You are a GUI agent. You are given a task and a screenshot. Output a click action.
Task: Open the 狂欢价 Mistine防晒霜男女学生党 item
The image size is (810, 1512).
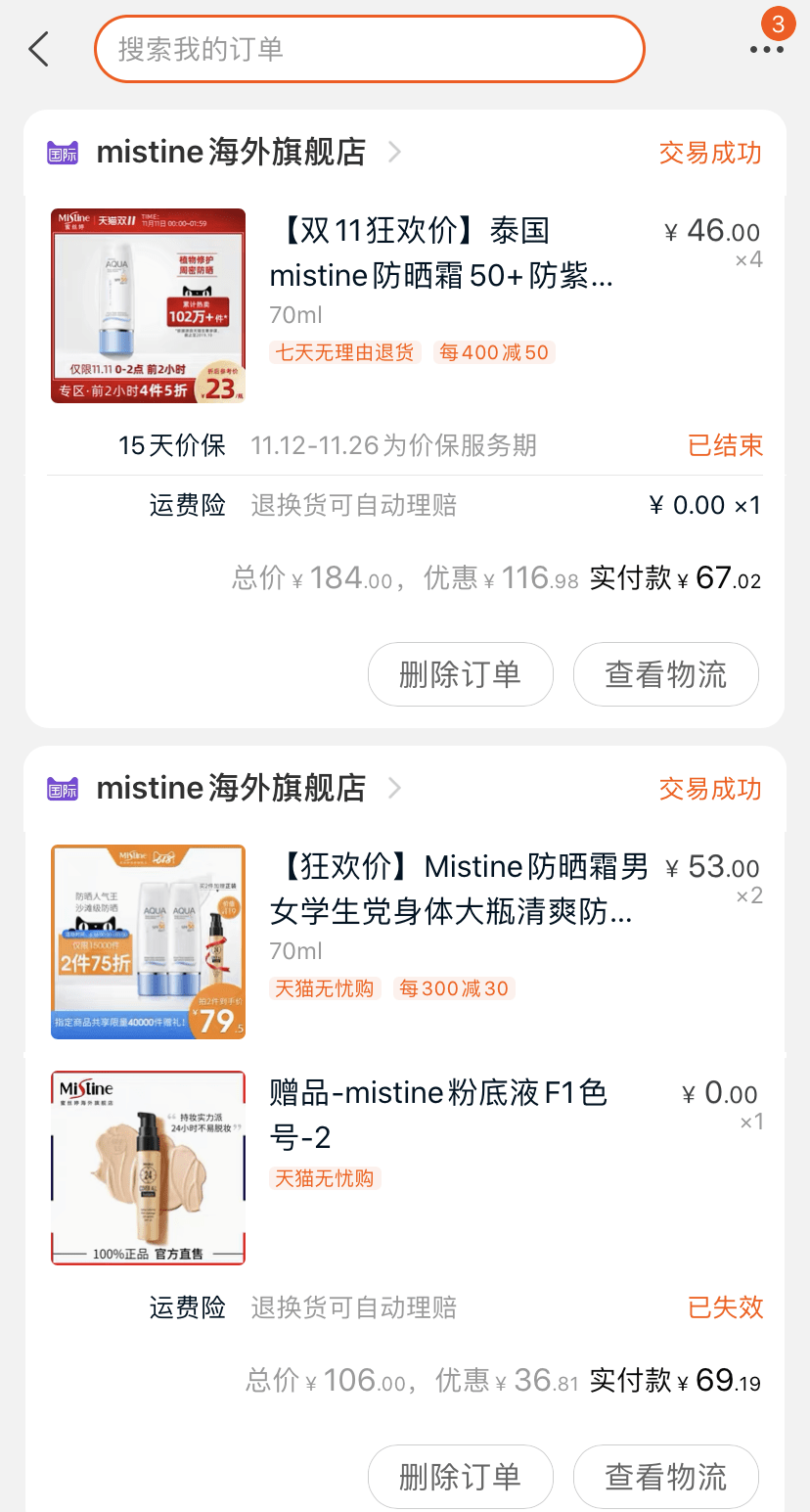460,891
